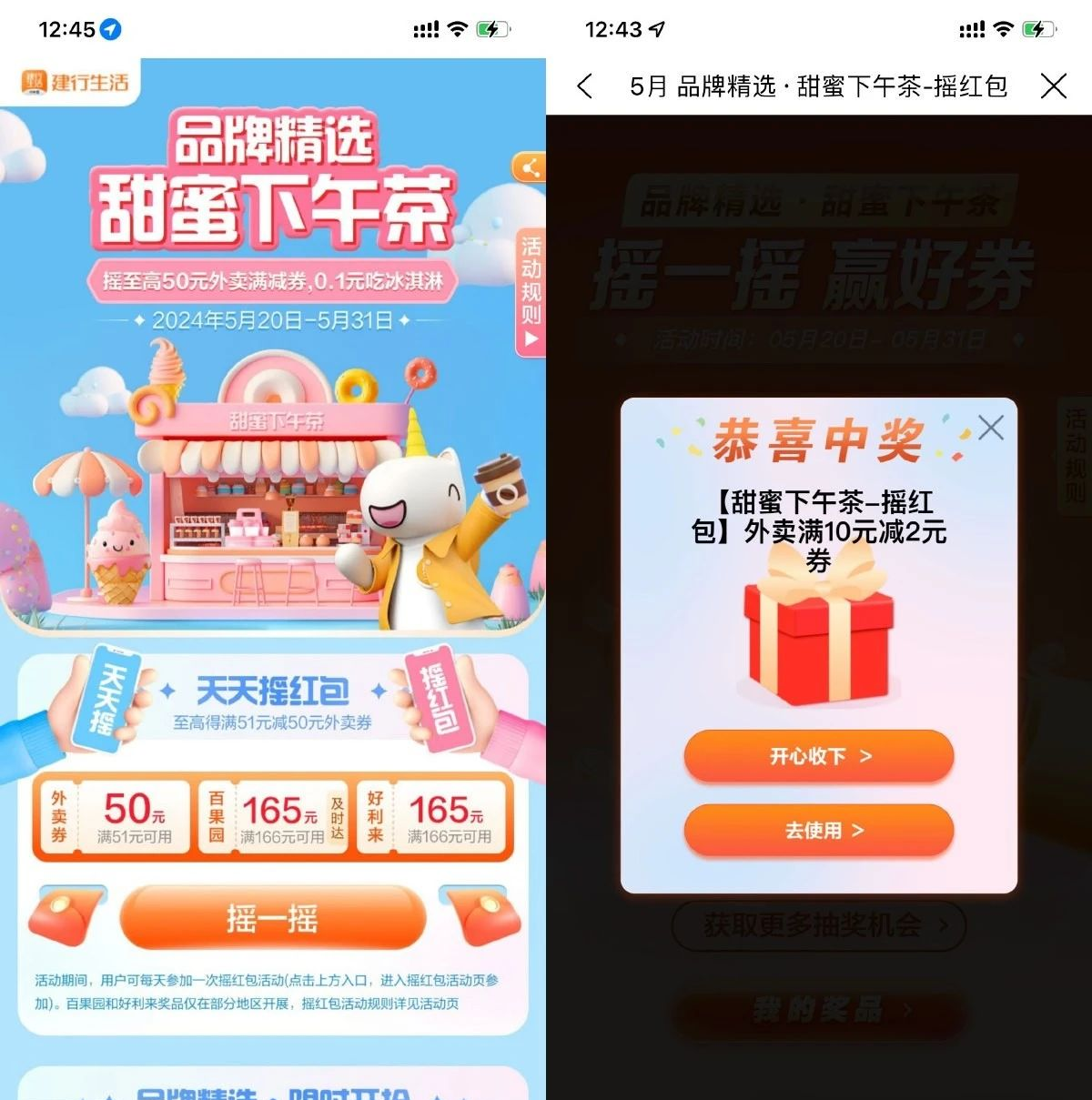Screen dimensions: 1092x1100
Task: Tap the 摇一摇 button
Action: pos(273,919)
